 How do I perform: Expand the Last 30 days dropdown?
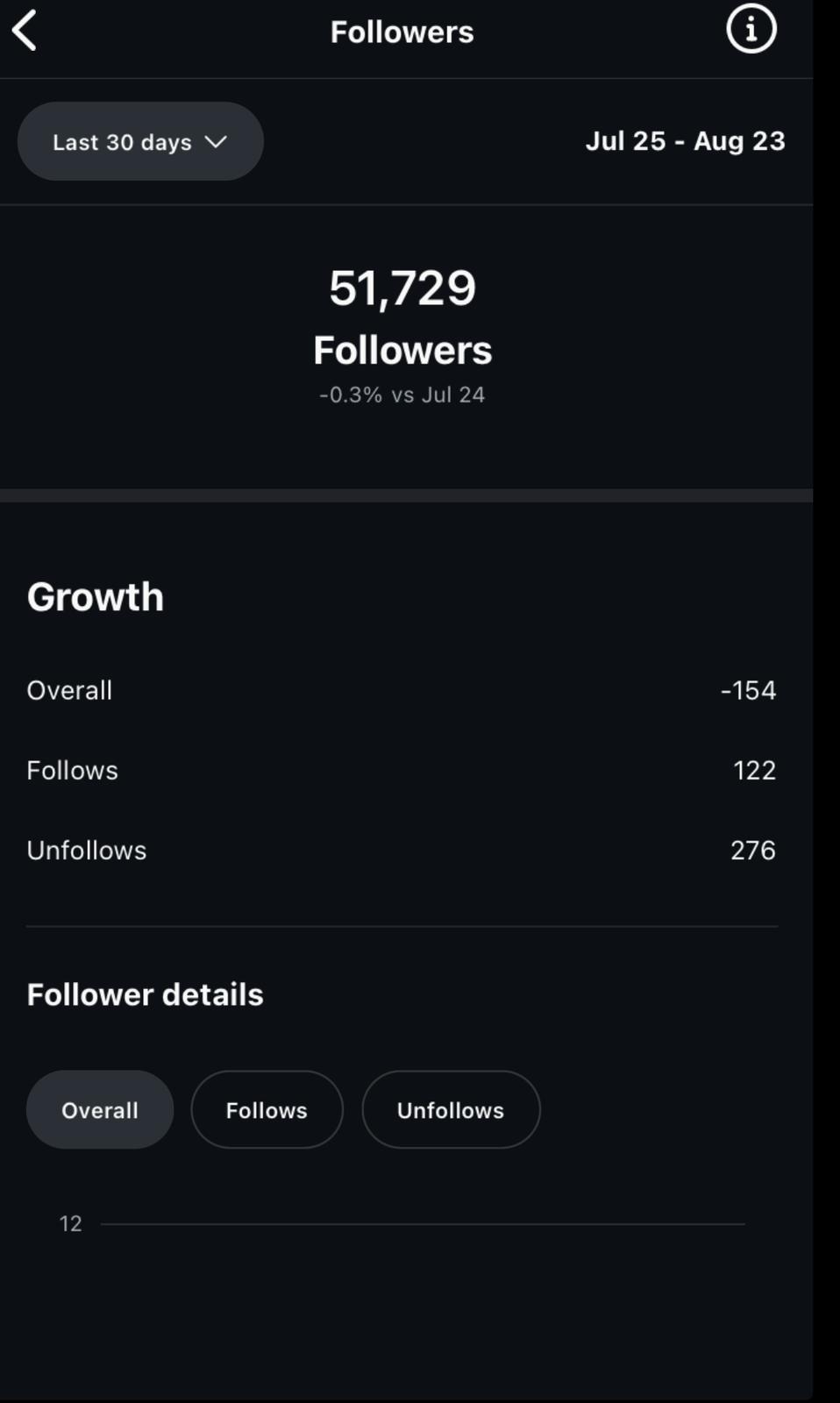140,142
